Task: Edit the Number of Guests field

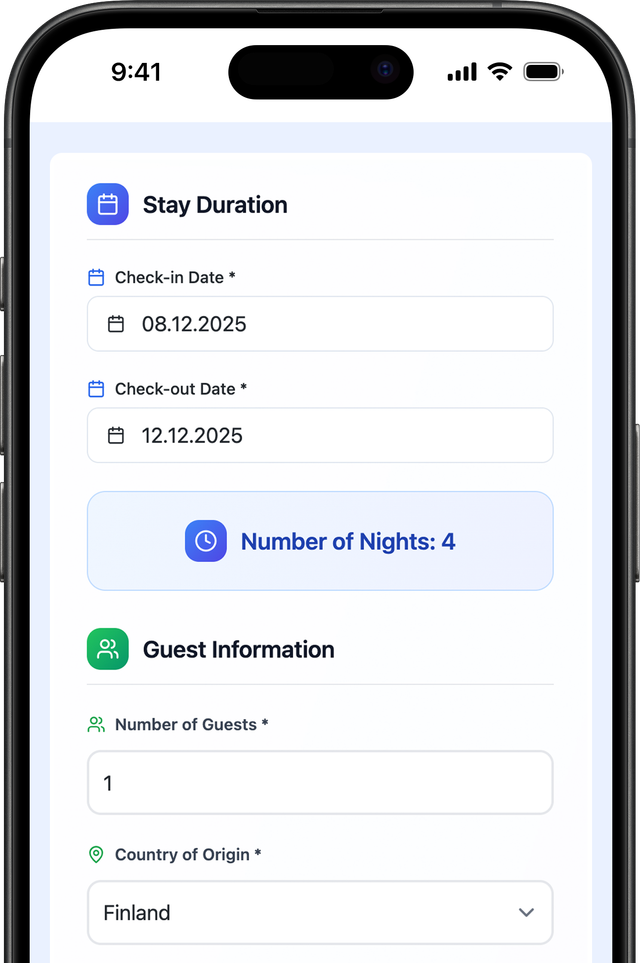Action: (x=319, y=783)
